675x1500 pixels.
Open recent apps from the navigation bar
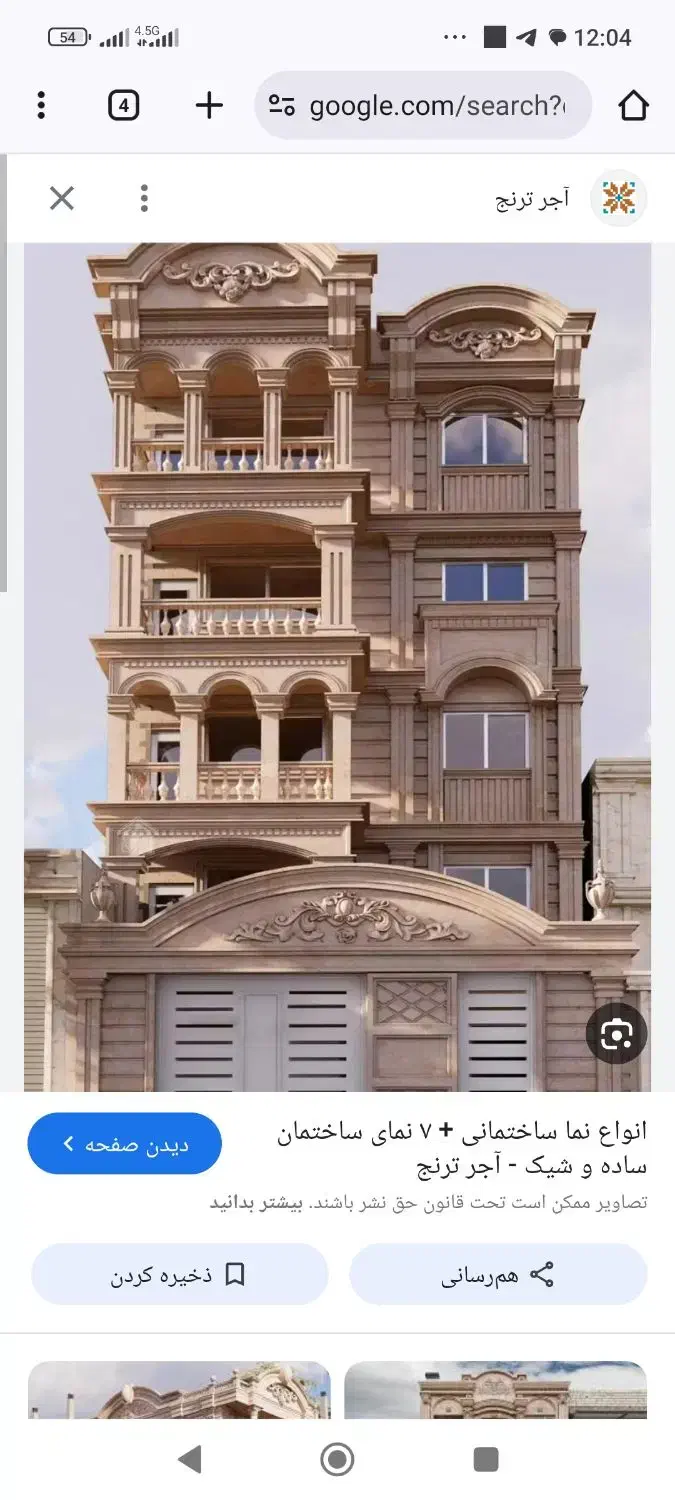[x=486, y=1459]
